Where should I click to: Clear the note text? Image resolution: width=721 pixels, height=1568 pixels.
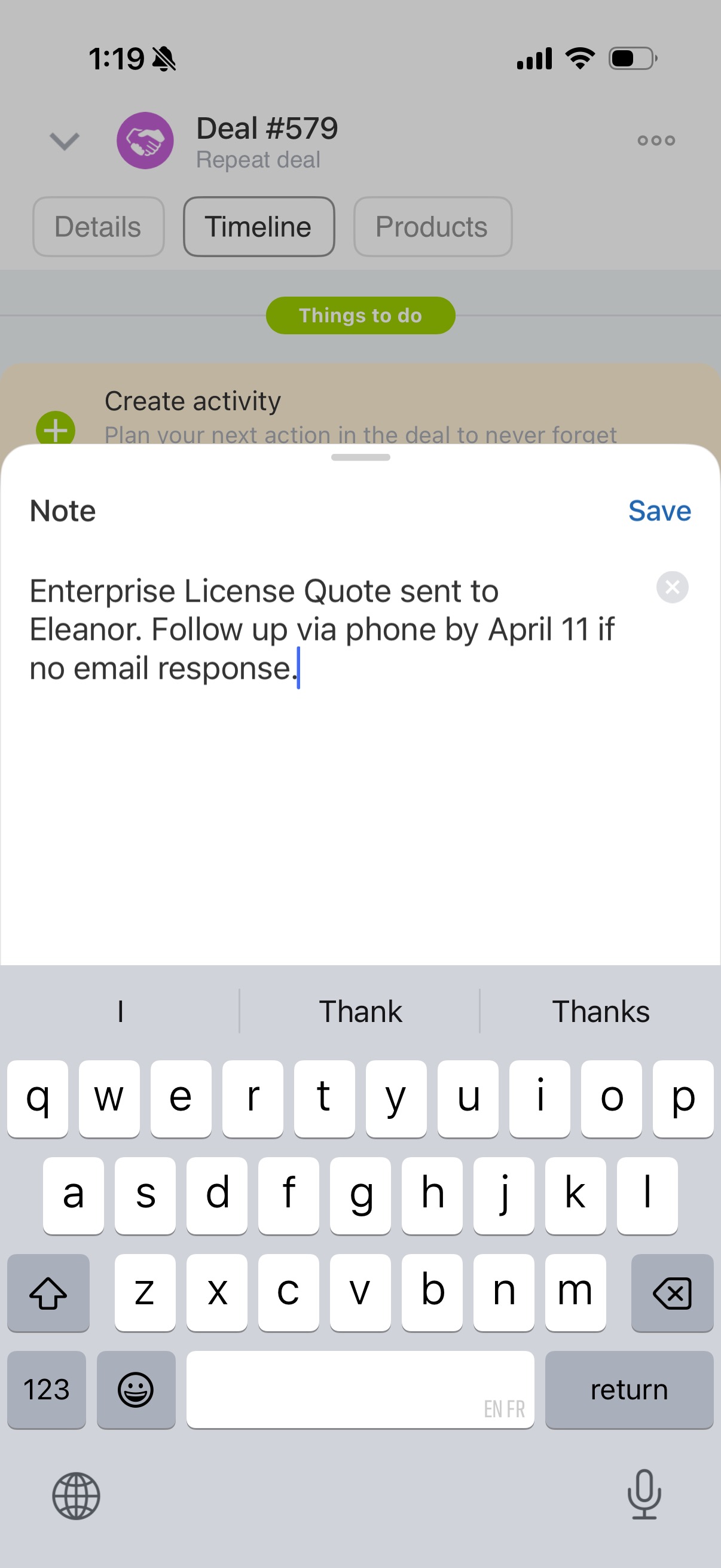pyautogui.click(x=672, y=587)
